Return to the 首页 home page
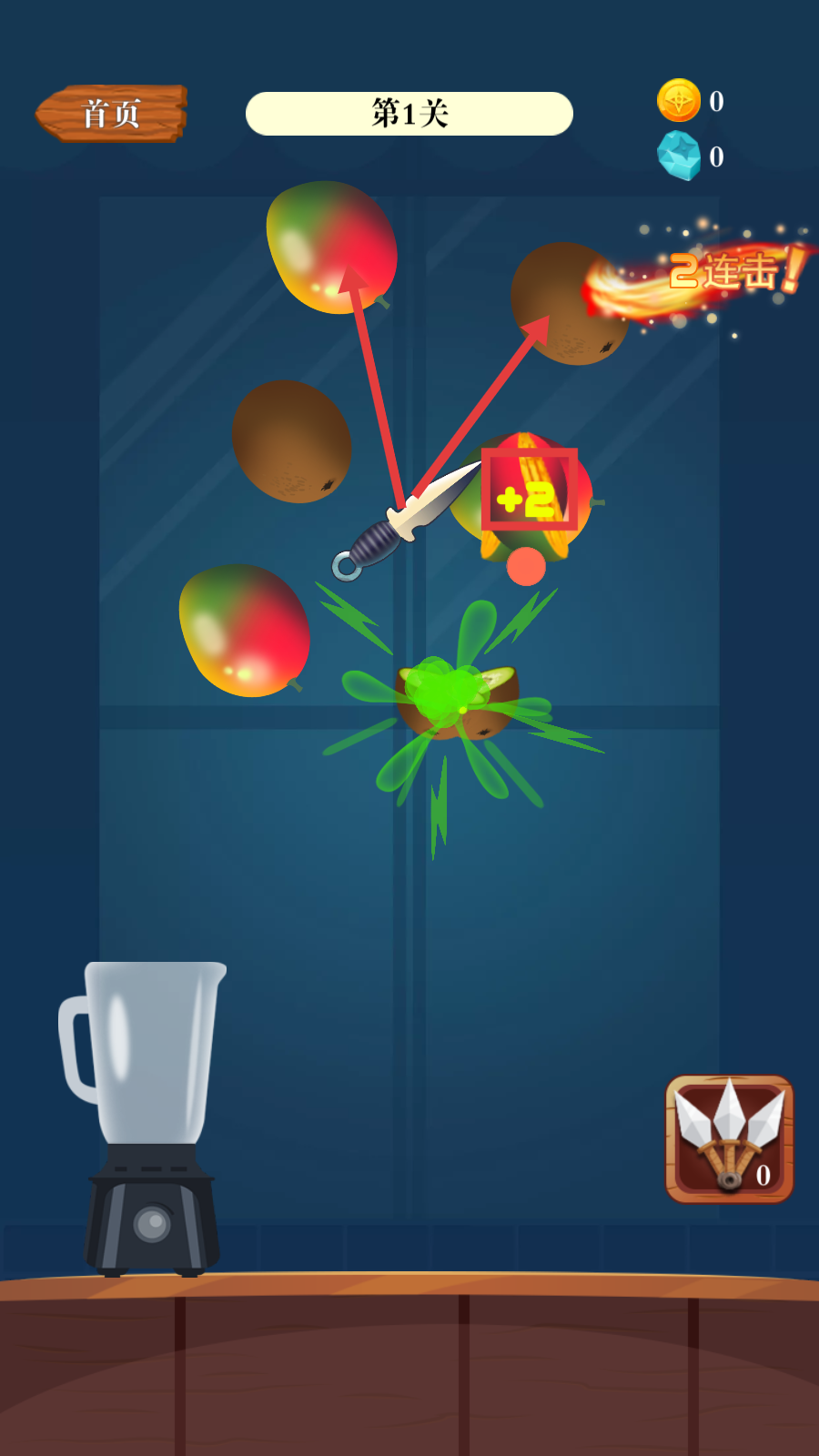The height and width of the screenshot is (1456, 819). pyautogui.click(x=111, y=114)
